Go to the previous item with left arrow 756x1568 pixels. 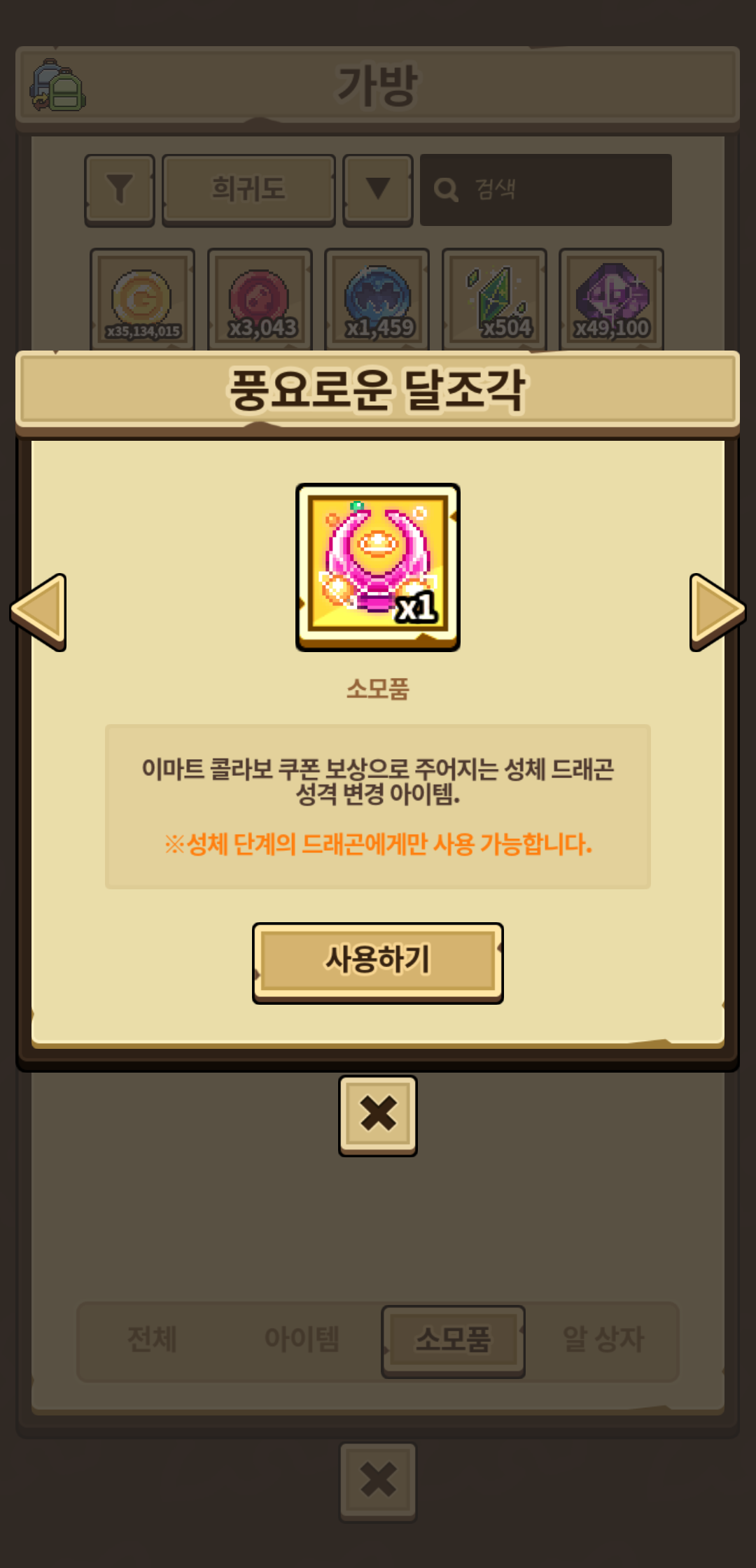point(39,611)
